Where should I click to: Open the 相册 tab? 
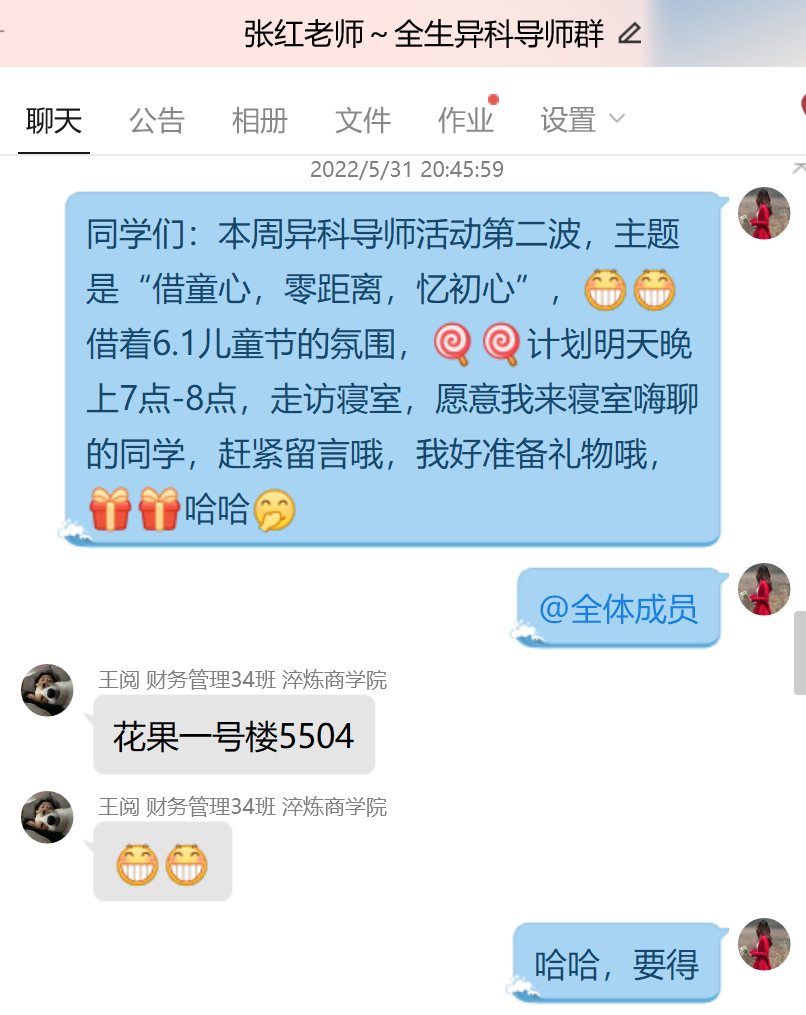click(260, 121)
